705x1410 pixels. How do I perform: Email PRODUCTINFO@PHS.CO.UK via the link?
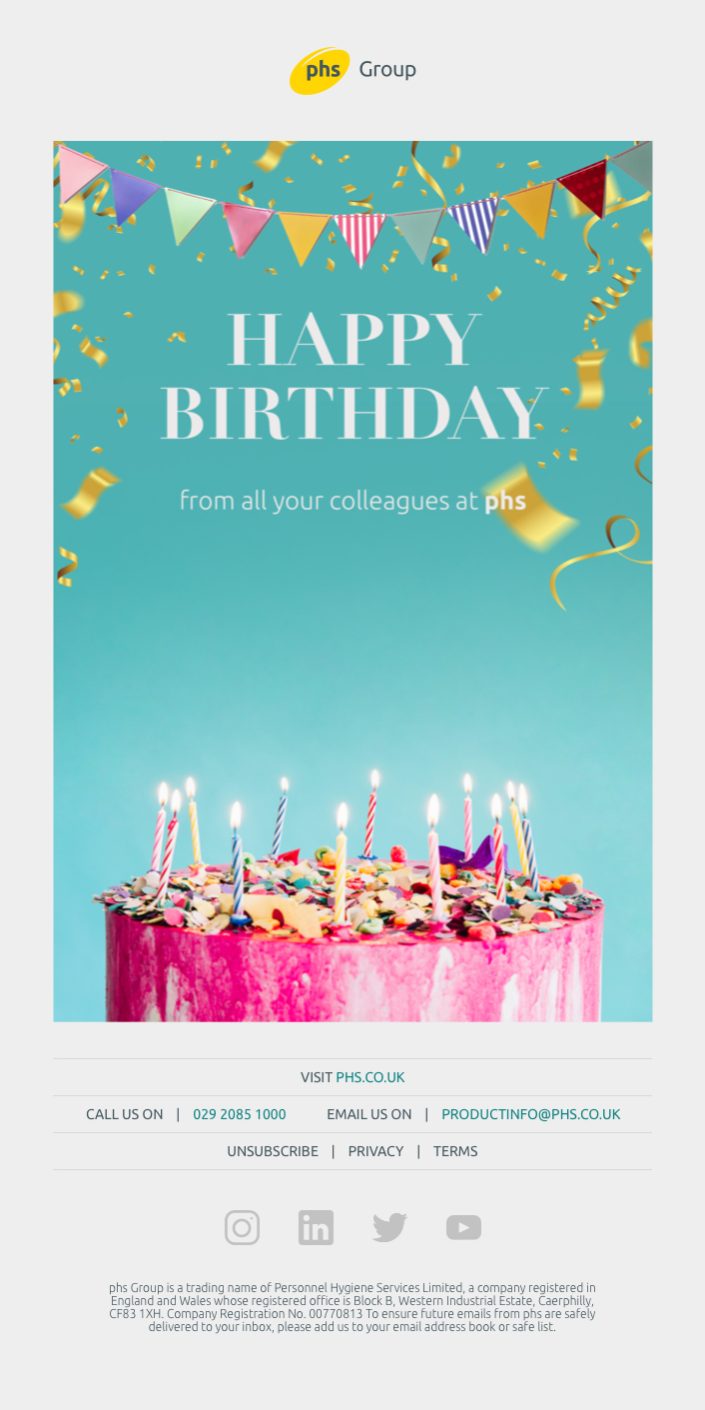(530, 1114)
